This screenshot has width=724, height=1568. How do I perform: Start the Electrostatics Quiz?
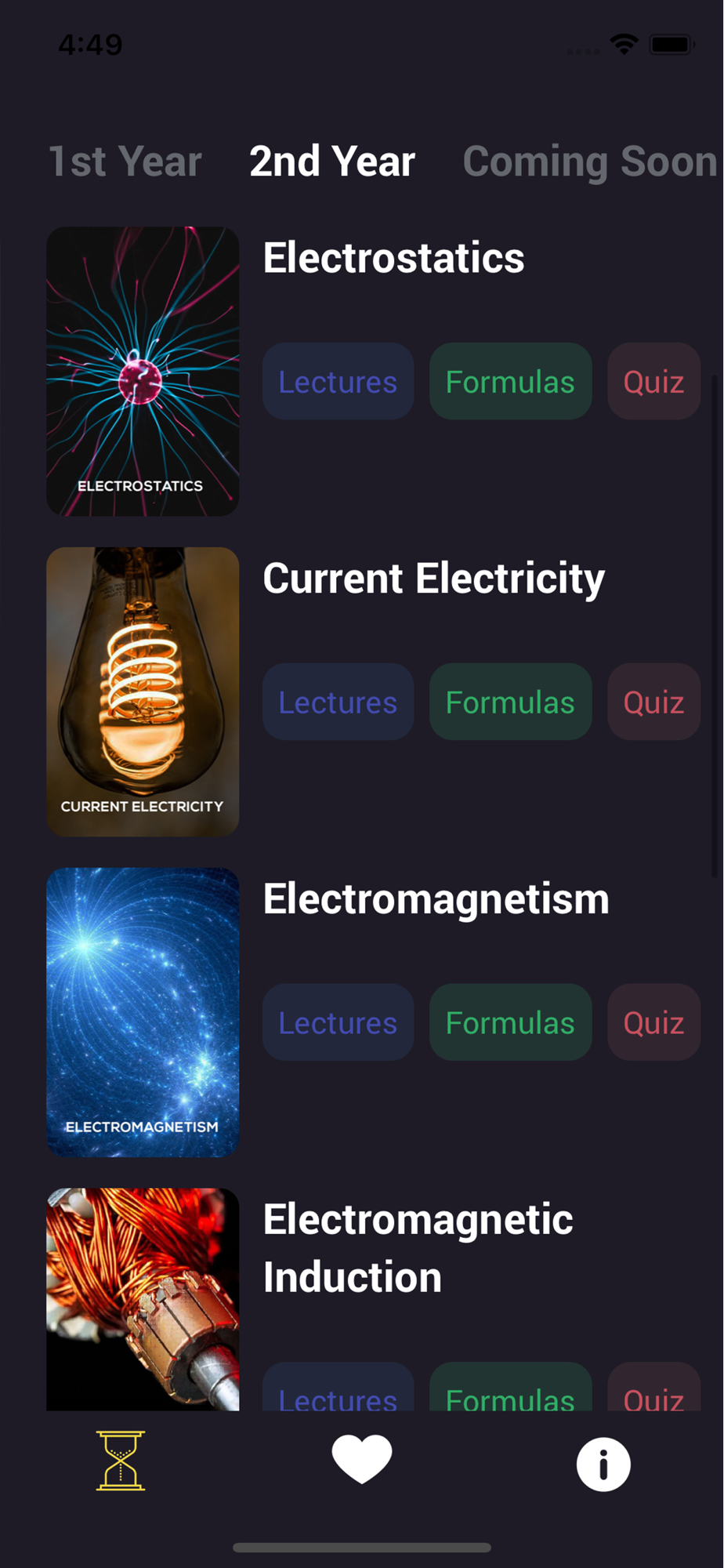point(653,382)
